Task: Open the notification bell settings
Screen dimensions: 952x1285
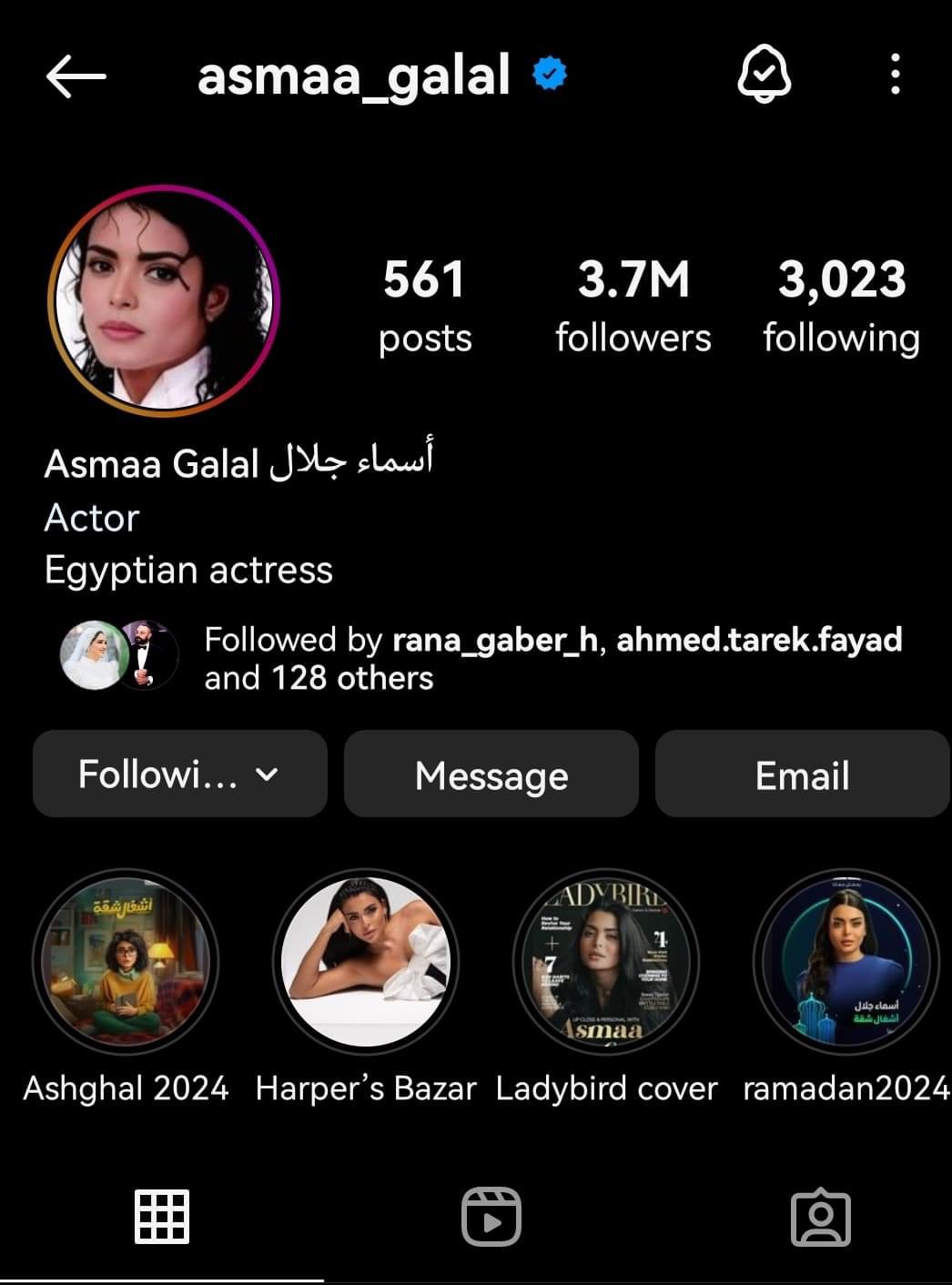Action: (x=763, y=74)
